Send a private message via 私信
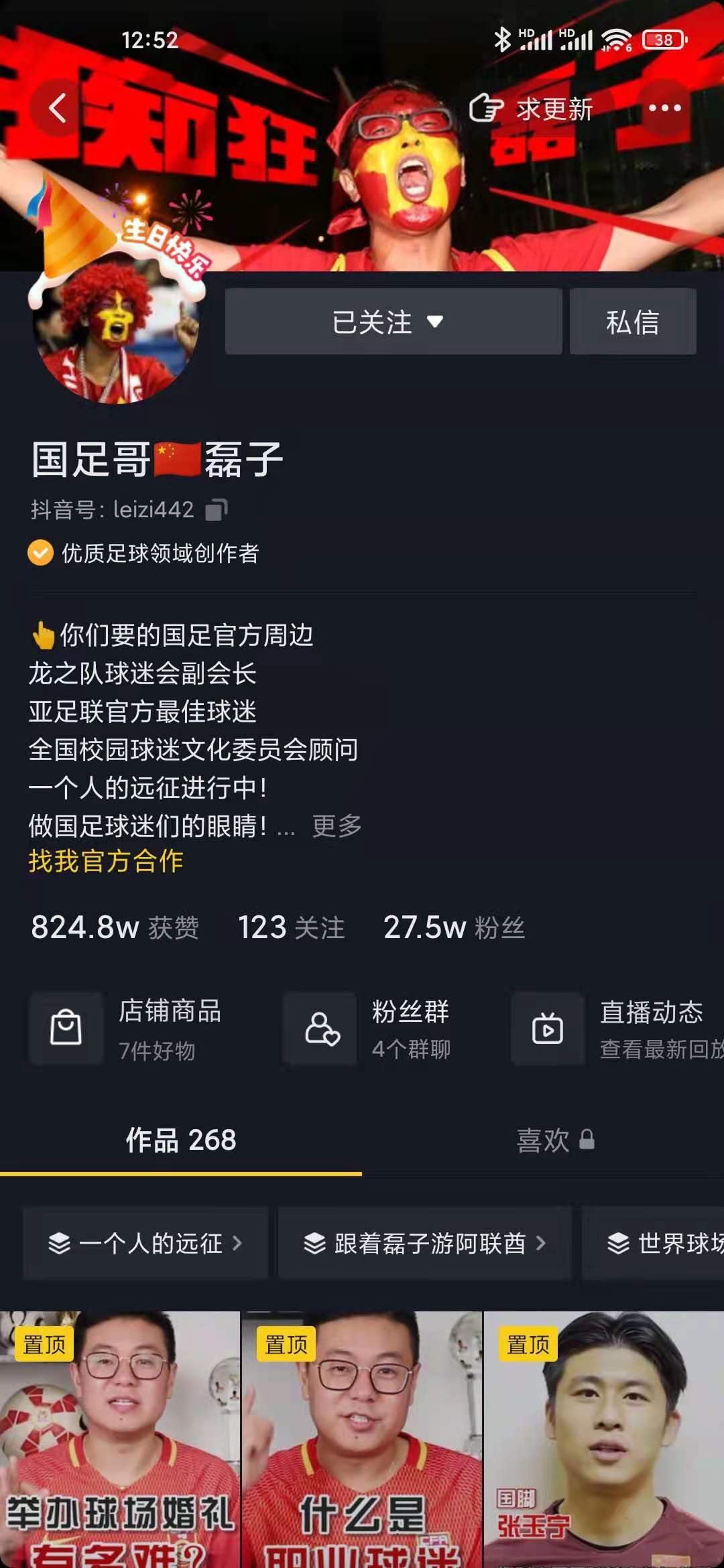 [x=632, y=322]
